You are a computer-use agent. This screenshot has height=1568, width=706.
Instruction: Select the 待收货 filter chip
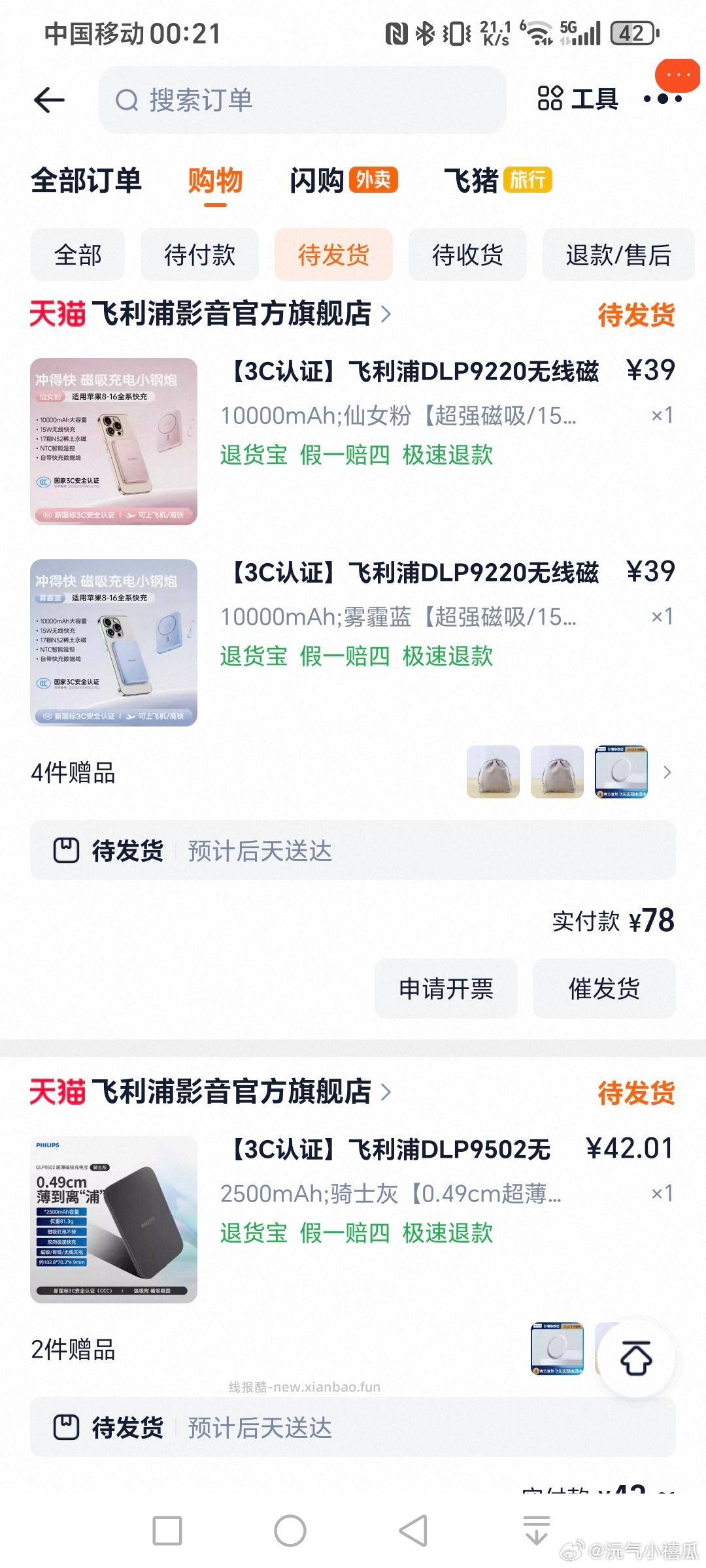[466, 255]
